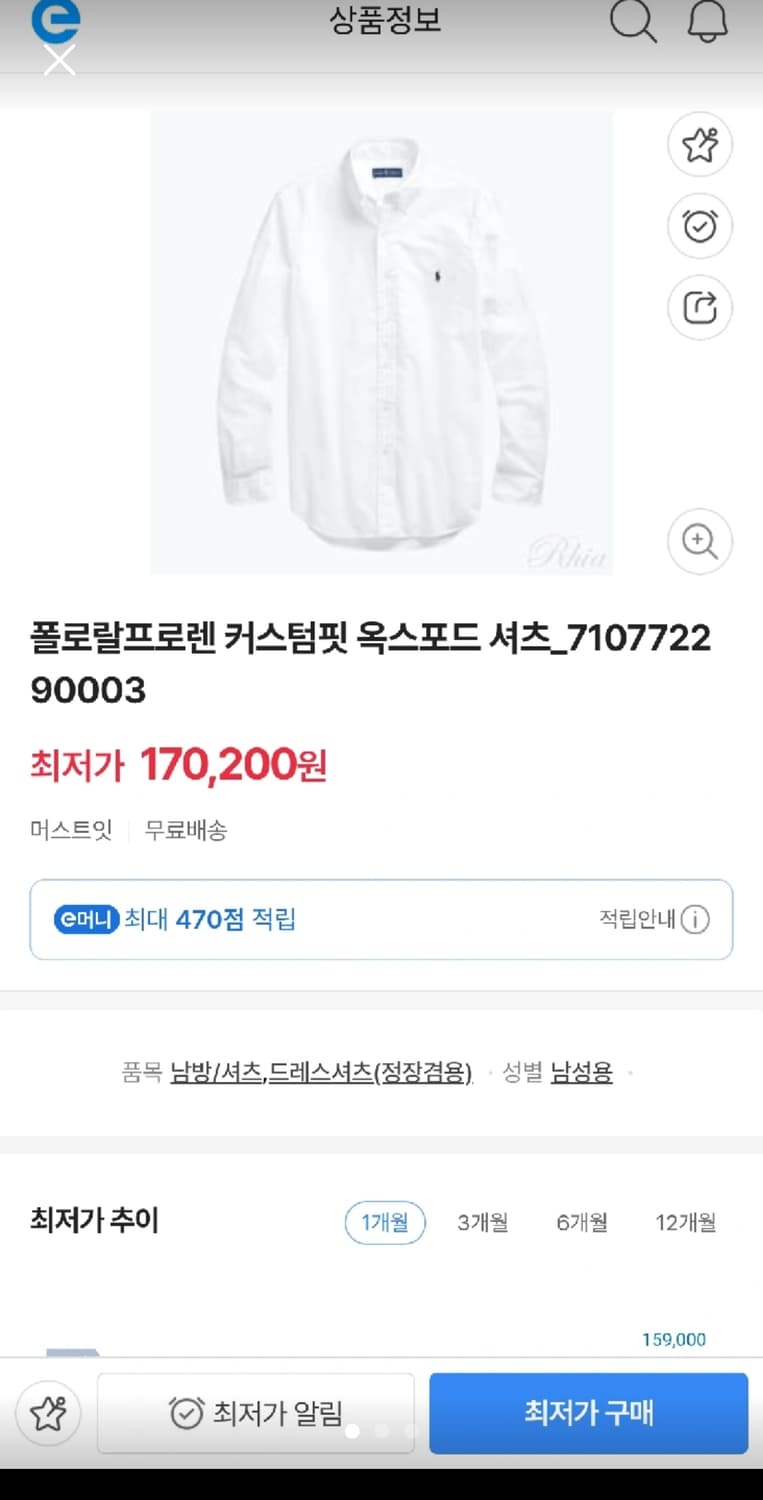Screen dimensions: 763x1500
Task: Toggle the wishlist star at bottom left
Action: coord(46,1413)
